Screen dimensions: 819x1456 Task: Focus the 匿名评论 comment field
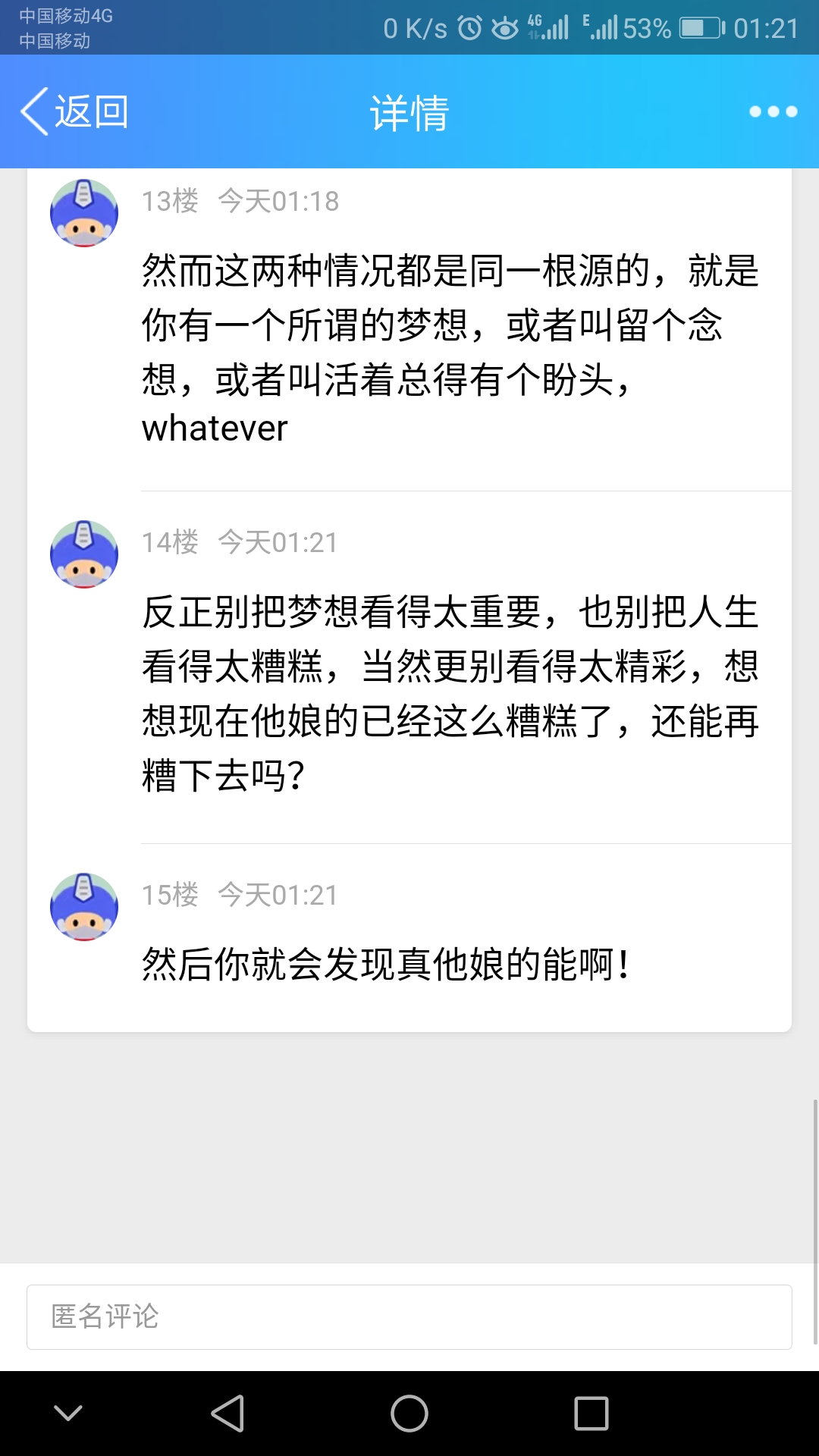click(x=409, y=1317)
